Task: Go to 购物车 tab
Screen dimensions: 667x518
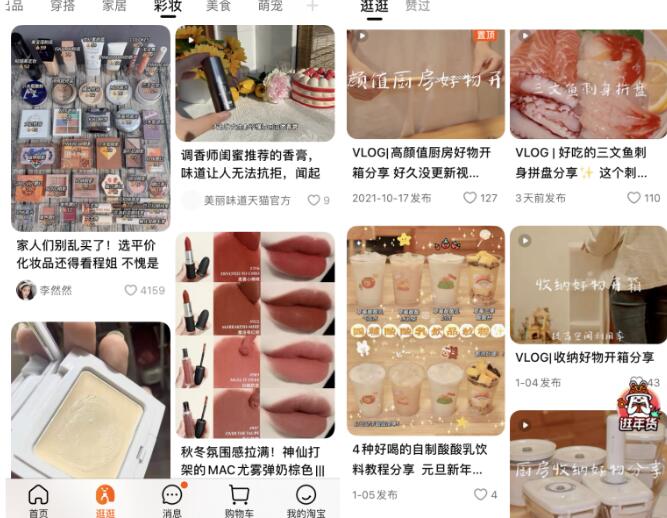Action: 239,500
